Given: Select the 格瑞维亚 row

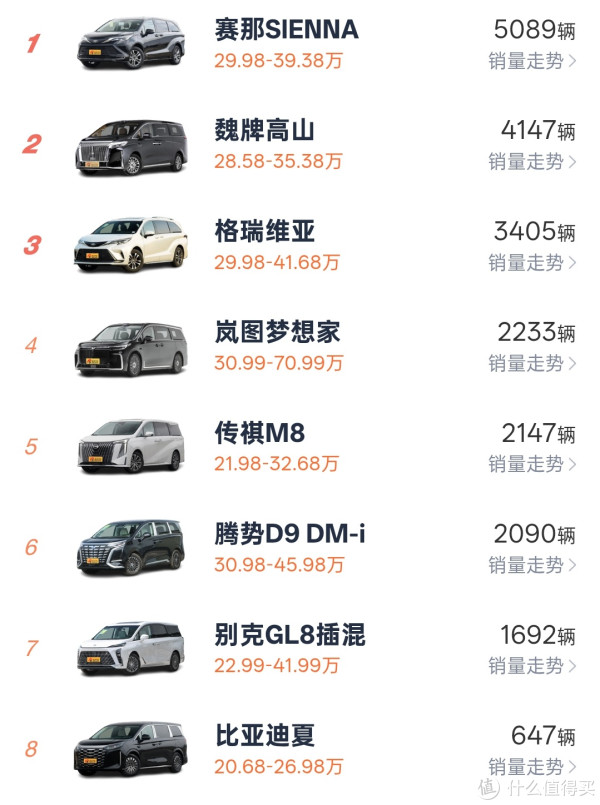Looking at the screenshot, I should [265, 232].
